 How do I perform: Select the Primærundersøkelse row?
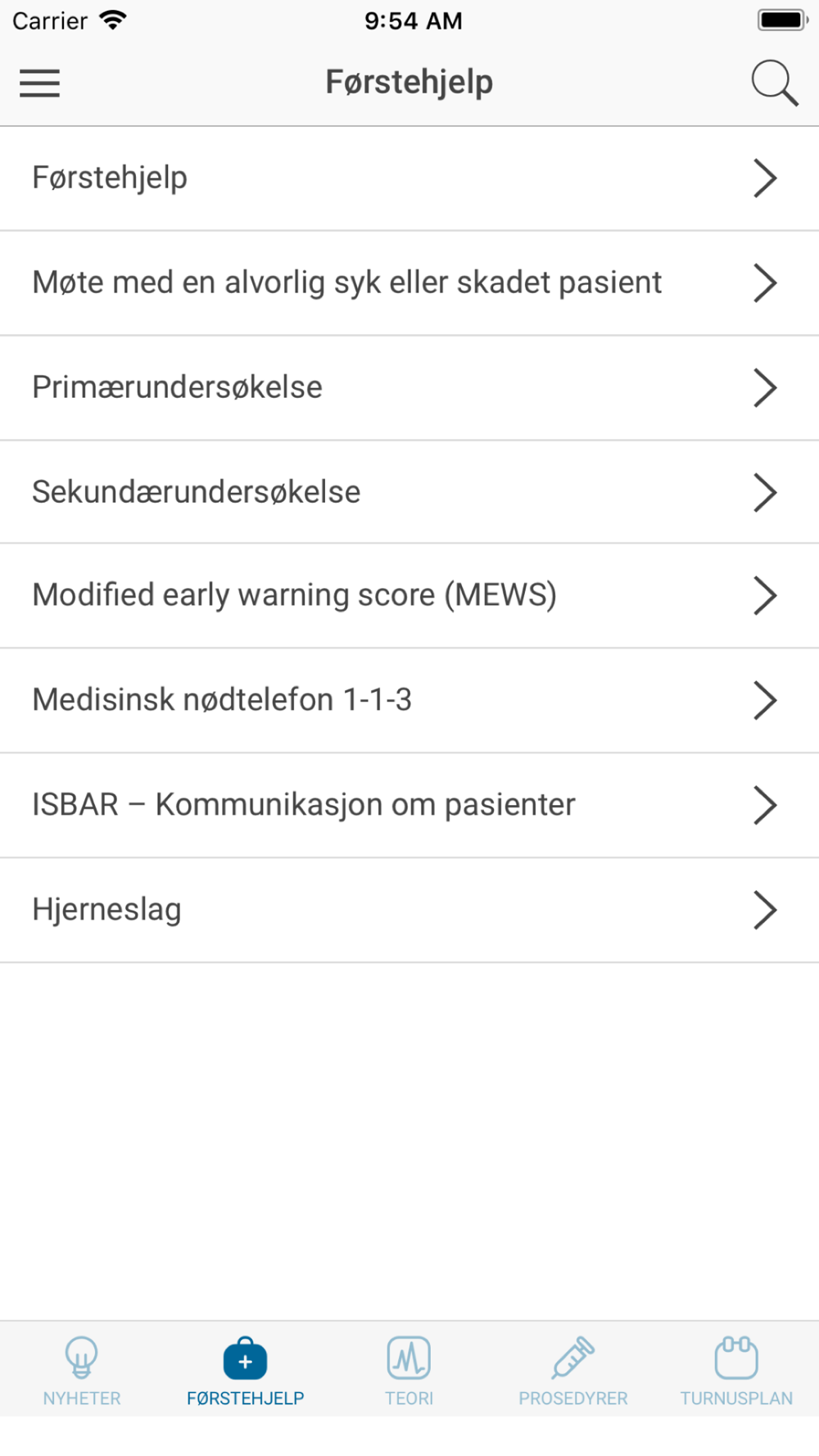coord(409,388)
